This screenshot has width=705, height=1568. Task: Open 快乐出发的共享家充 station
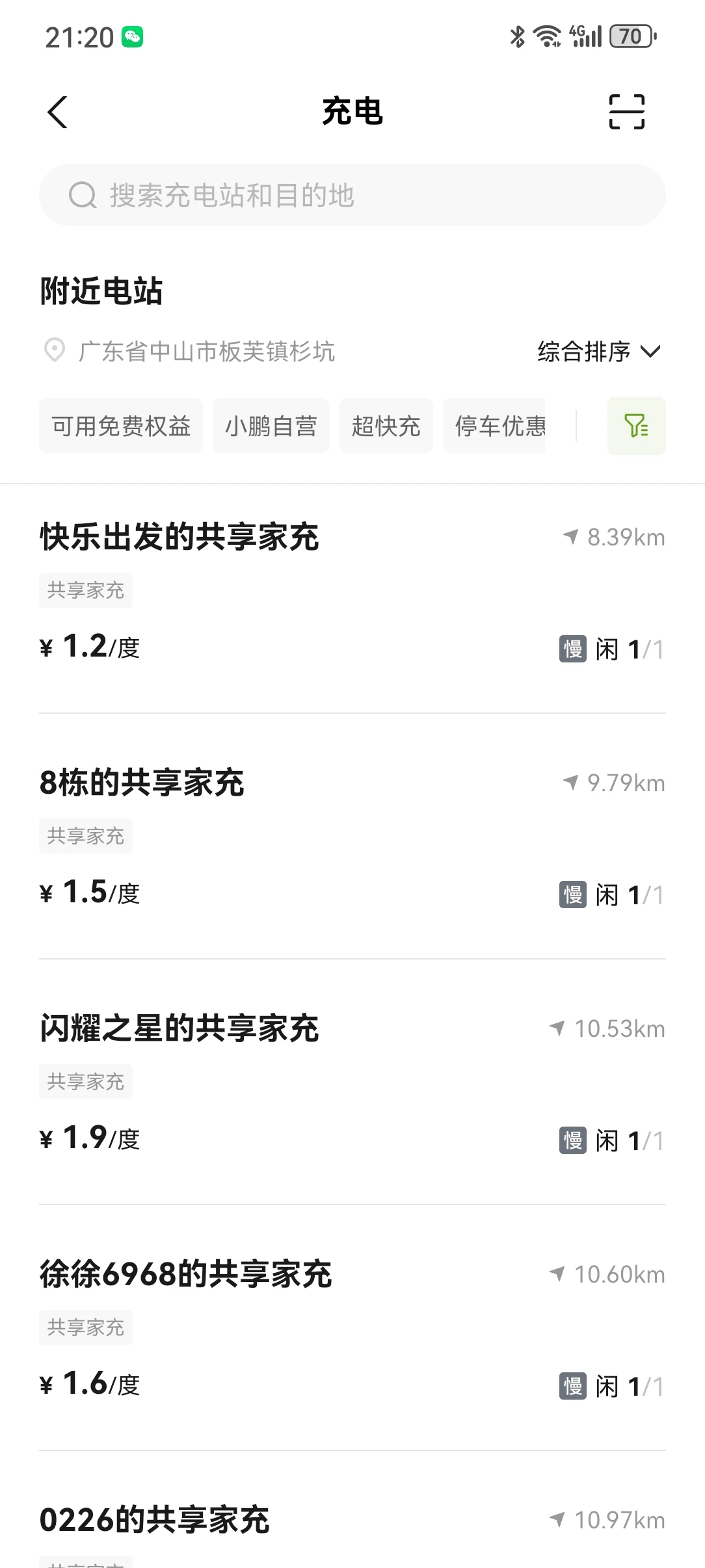click(352, 598)
